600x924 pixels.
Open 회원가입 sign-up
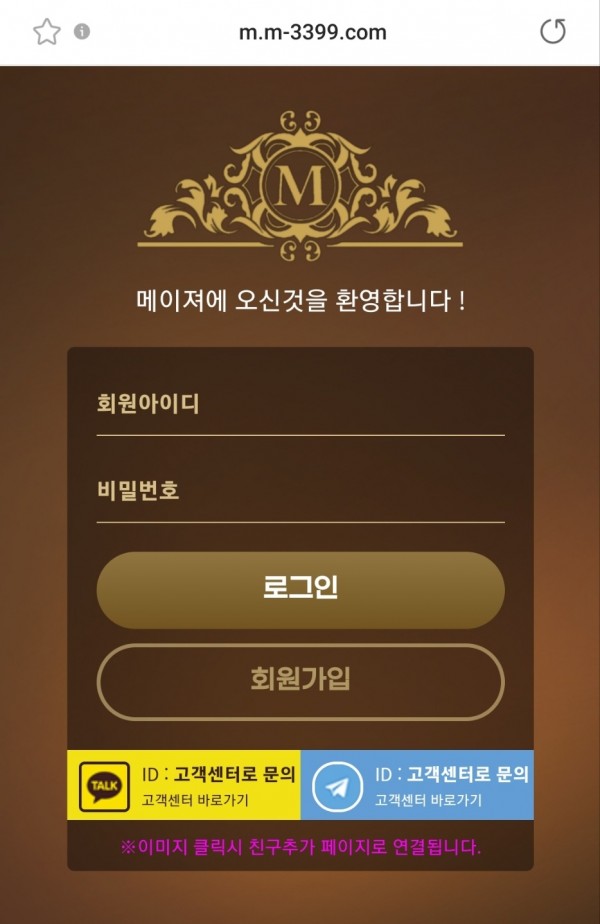click(x=300, y=681)
